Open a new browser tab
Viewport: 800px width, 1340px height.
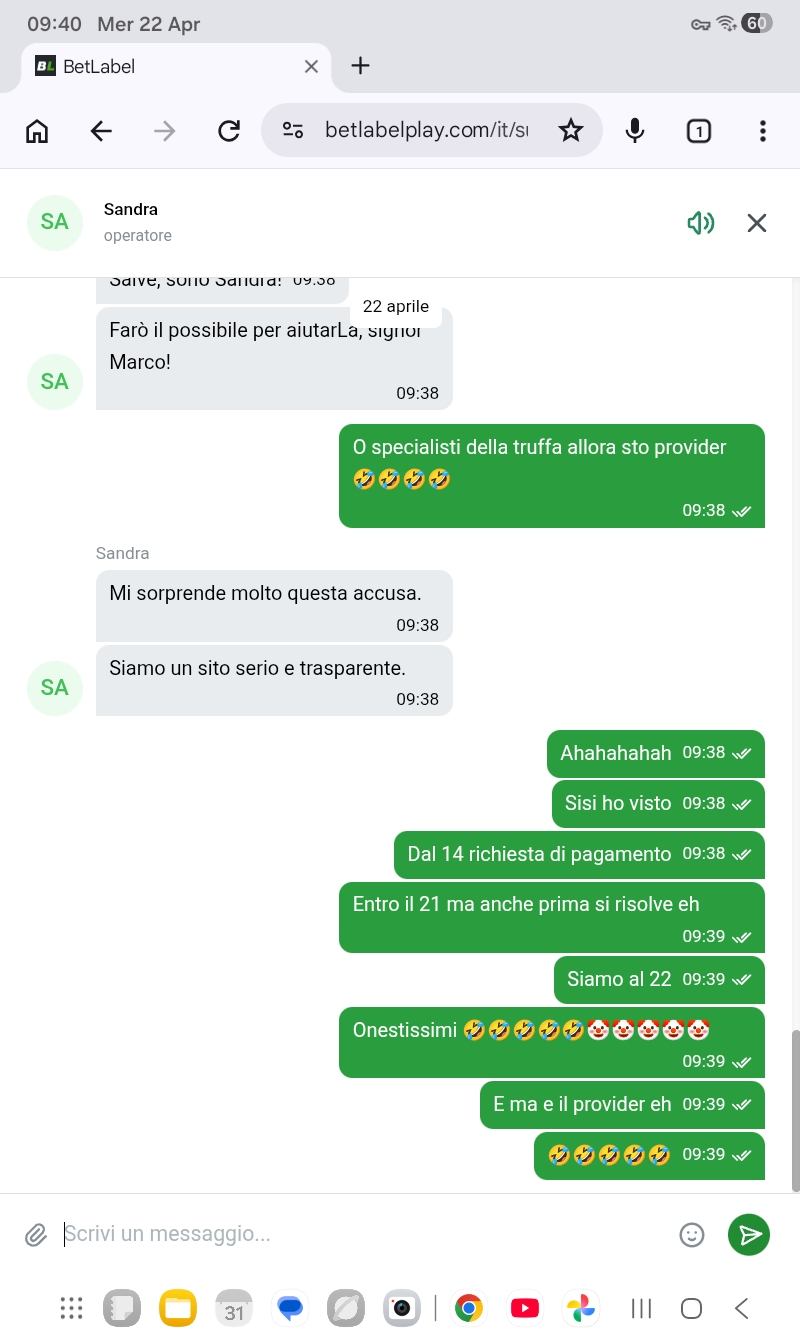361,66
